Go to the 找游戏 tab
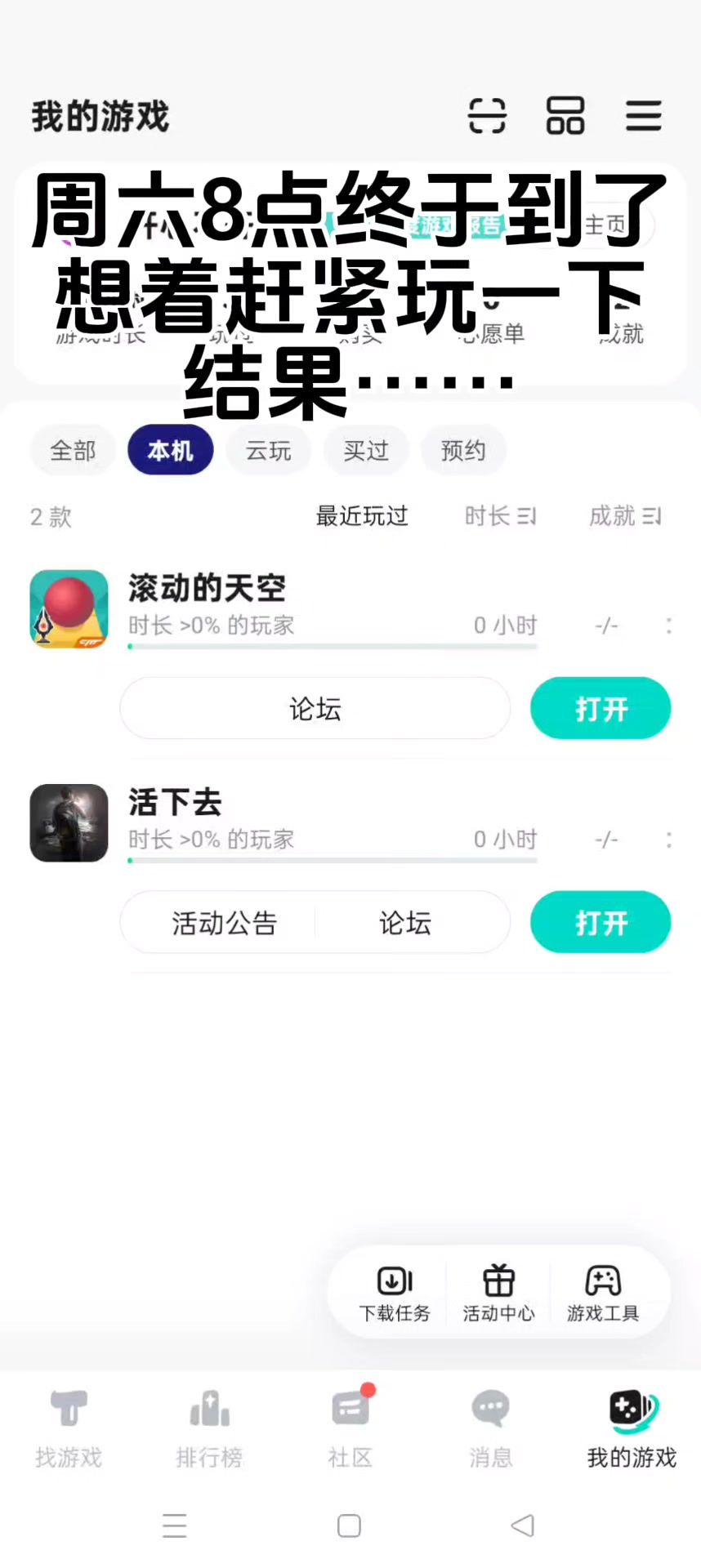The image size is (701, 1568). 69,1428
